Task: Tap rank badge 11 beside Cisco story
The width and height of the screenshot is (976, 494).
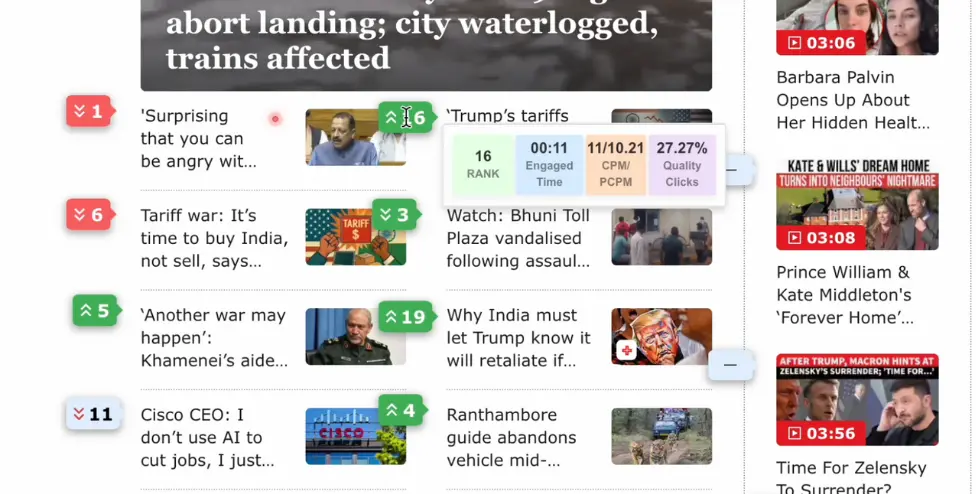Action: [x=93, y=414]
